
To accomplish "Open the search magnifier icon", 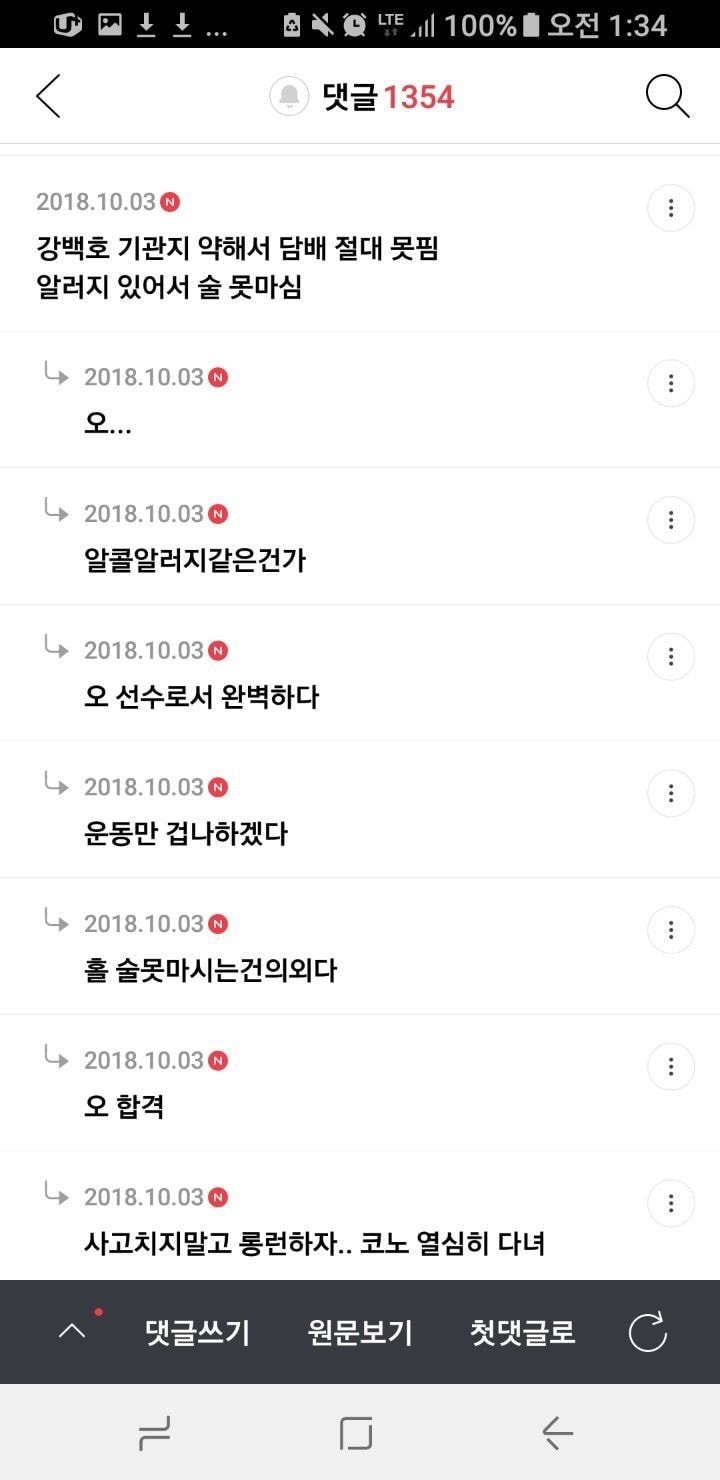I will (667, 97).
